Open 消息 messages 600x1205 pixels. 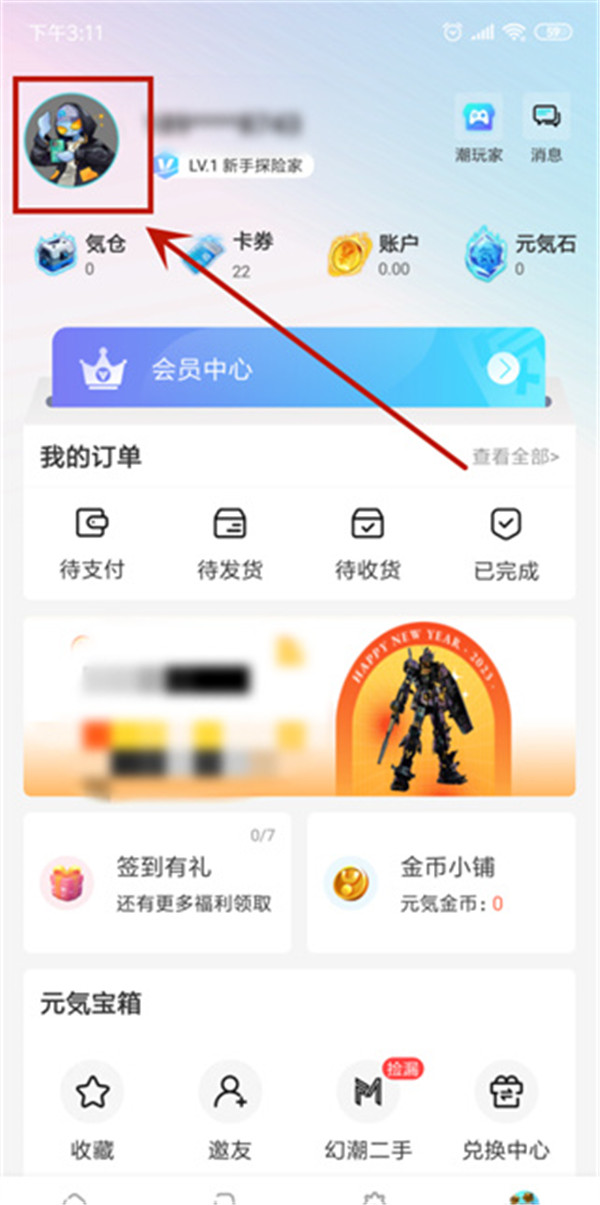546,128
